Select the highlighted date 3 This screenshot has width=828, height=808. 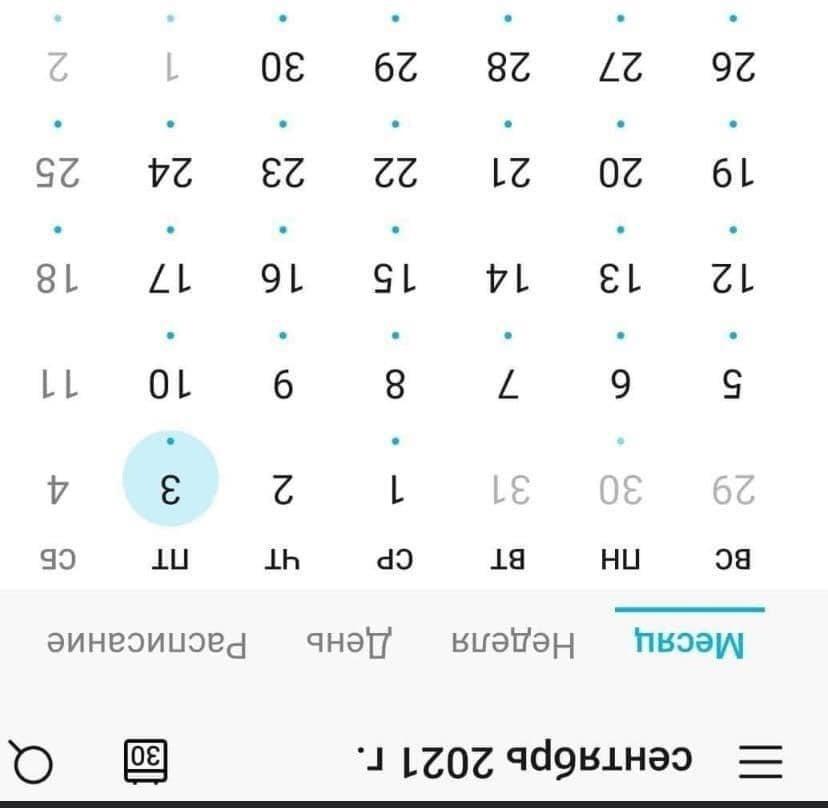click(x=169, y=488)
